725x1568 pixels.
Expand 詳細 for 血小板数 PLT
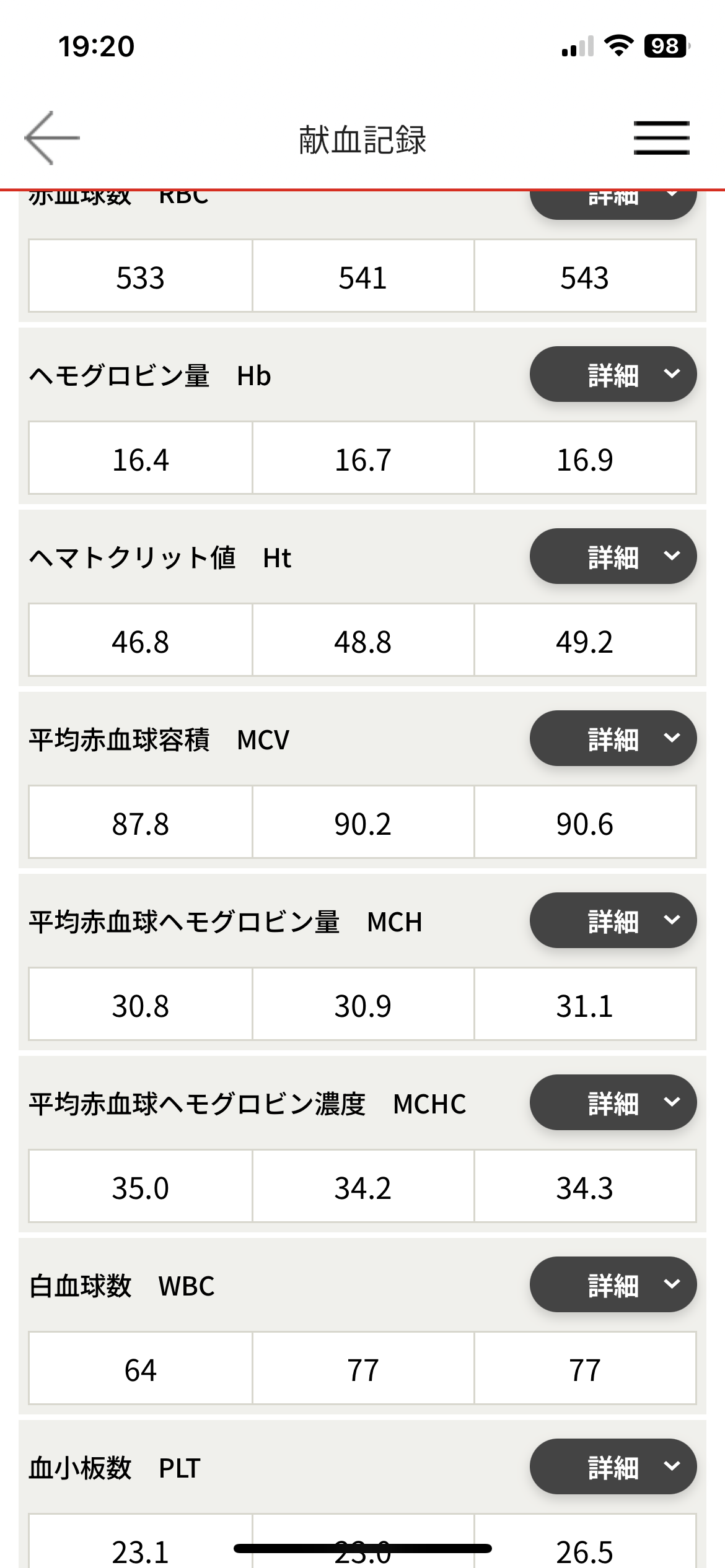(x=613, y=1466)
